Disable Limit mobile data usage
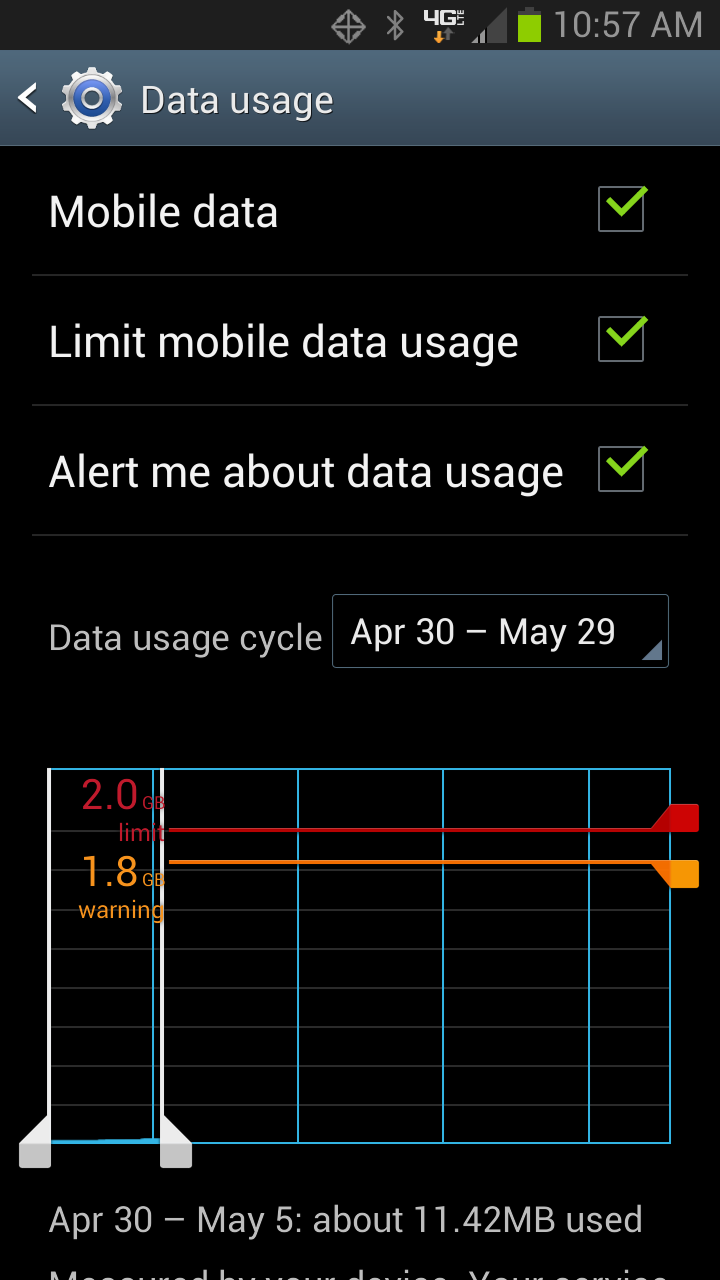Screen dimensions: 720x1280 pos(621,340)
